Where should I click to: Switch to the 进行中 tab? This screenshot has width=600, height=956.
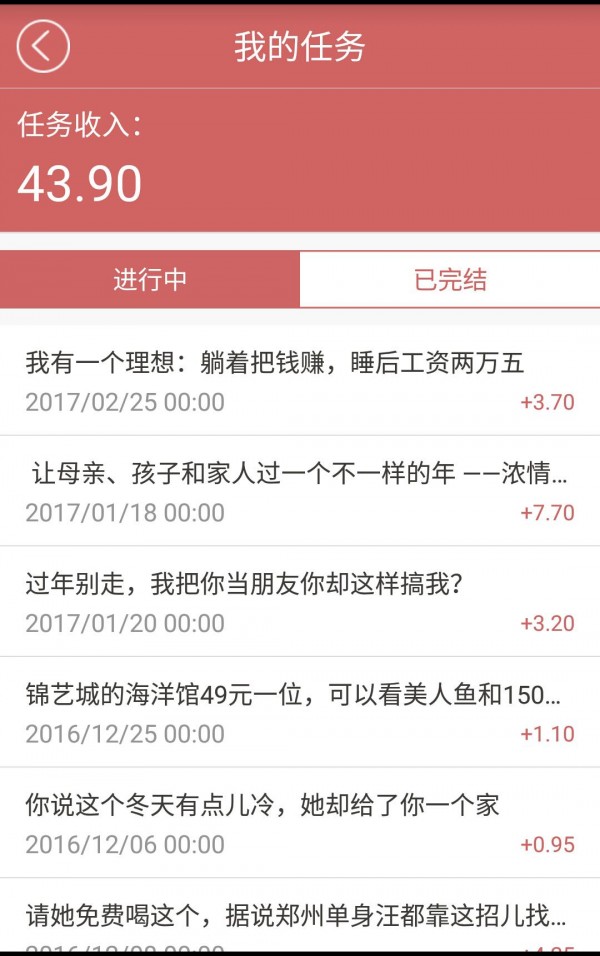point(150,279)
